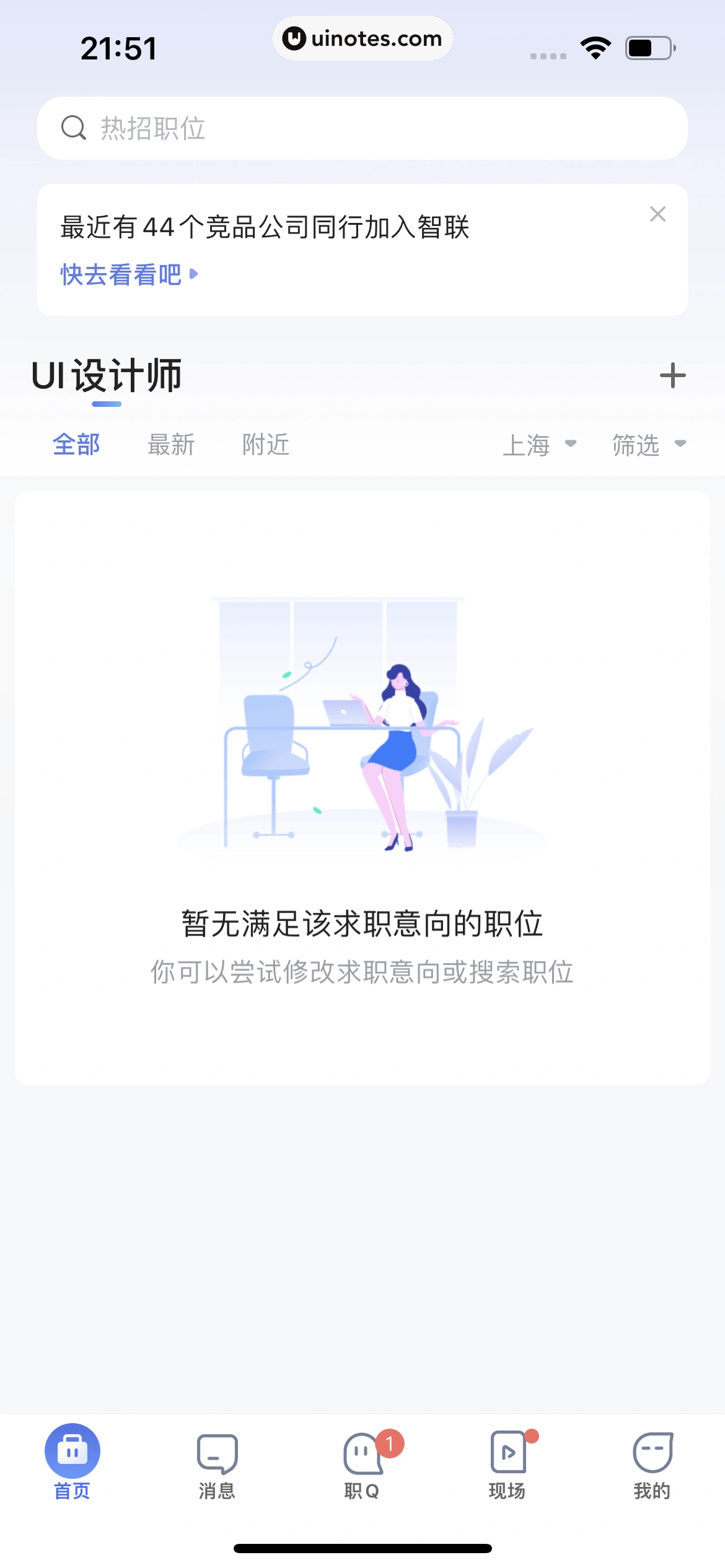Screen dimensions: 725x1568
Task: Open the 快去看看吧 link
Action: 120,275
